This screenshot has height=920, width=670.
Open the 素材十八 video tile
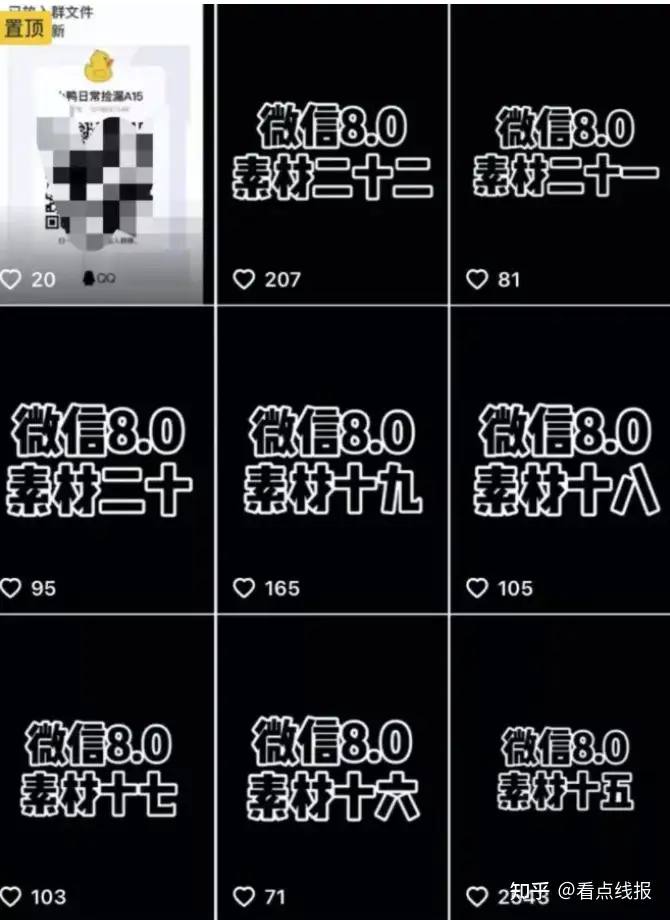560,460
